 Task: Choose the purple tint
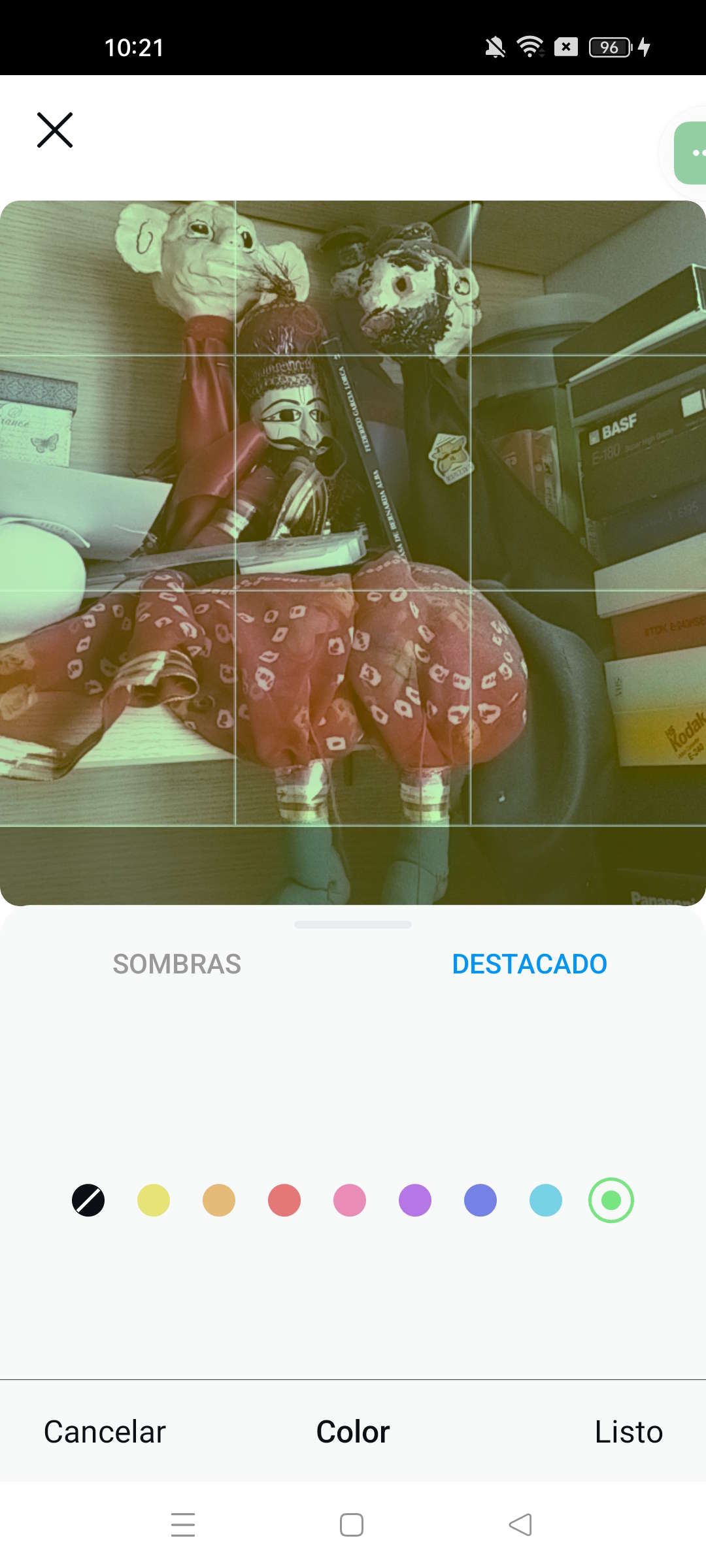(x=415, y=1200)
